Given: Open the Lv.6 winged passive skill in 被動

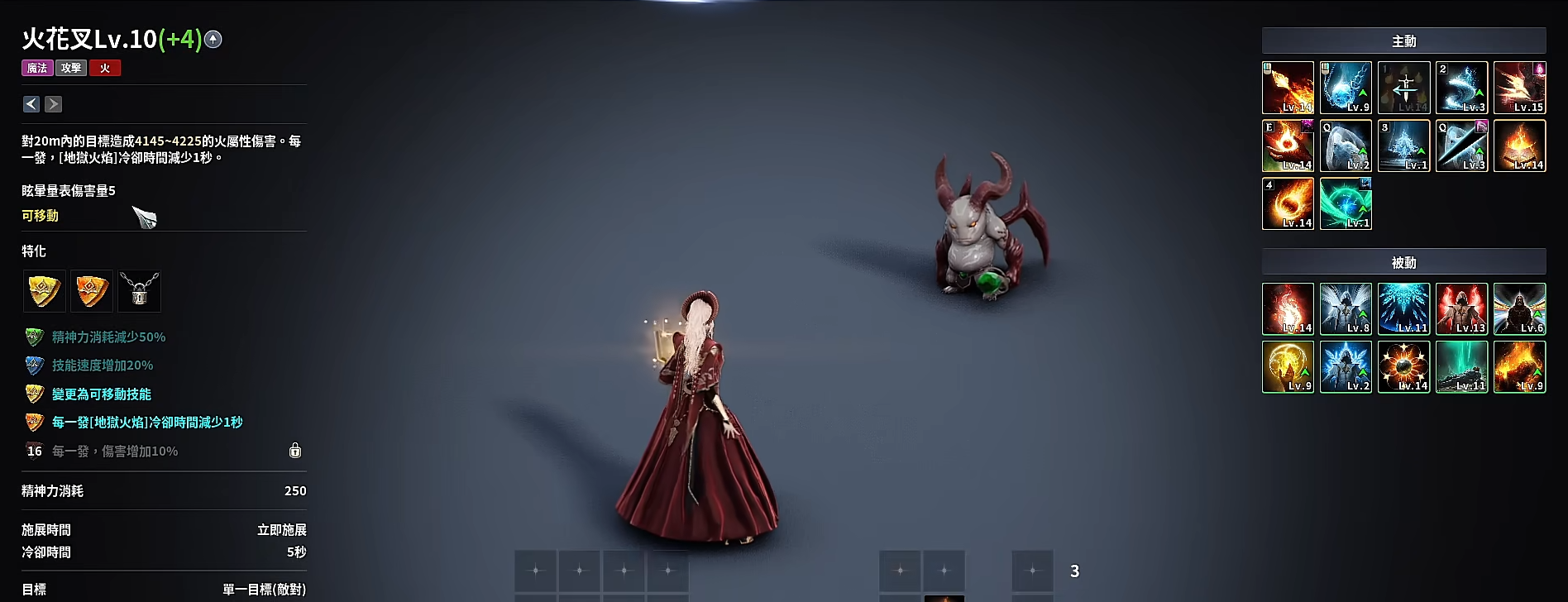Looking at the screenshot, I should [x=1519, y=308].
